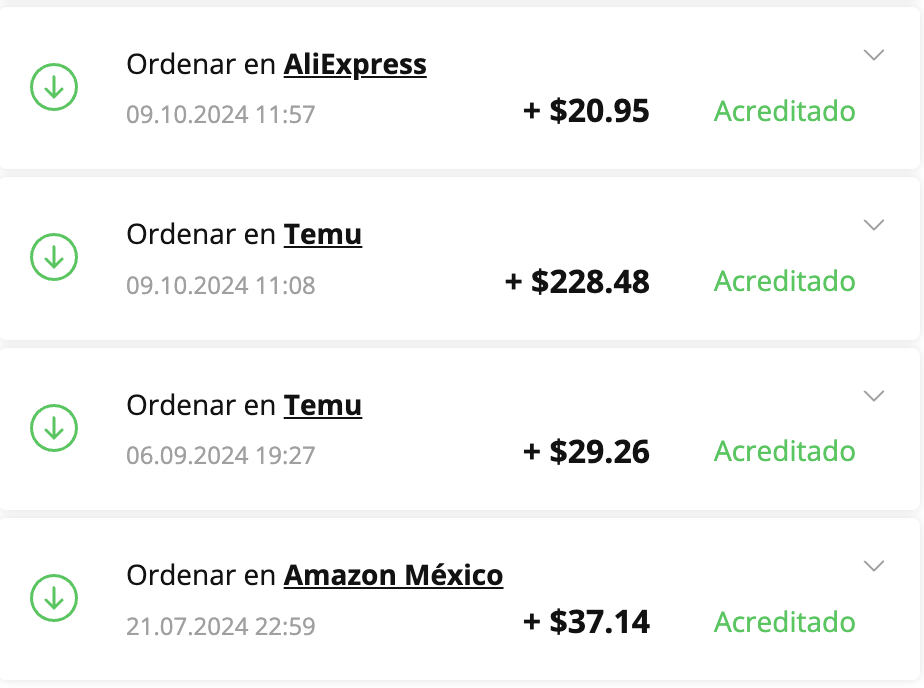Image resolution: width=924 pixels, height=688 pixels.
Task: Open the Temu link for $29.26 order
Action: (322, 406)
